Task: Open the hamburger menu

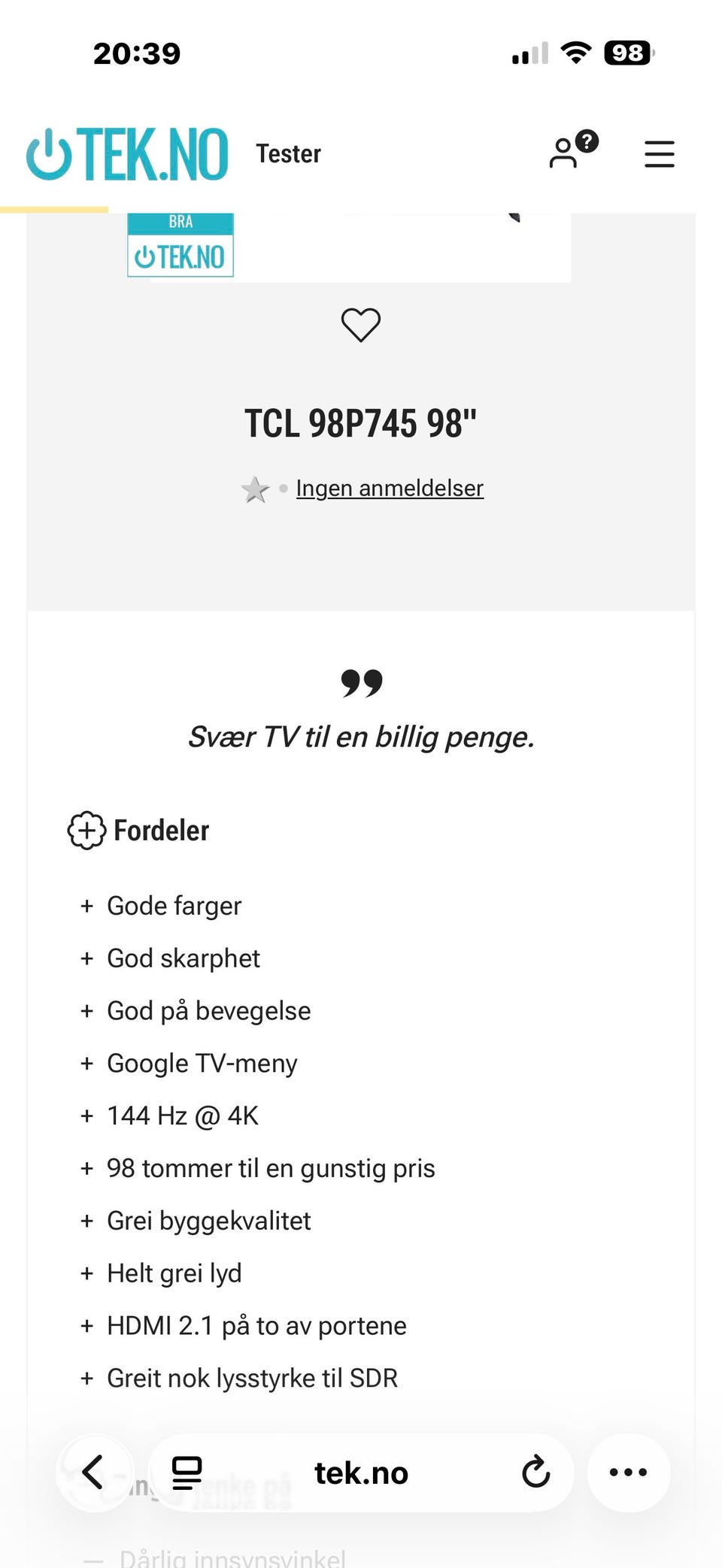Action: 660,154
